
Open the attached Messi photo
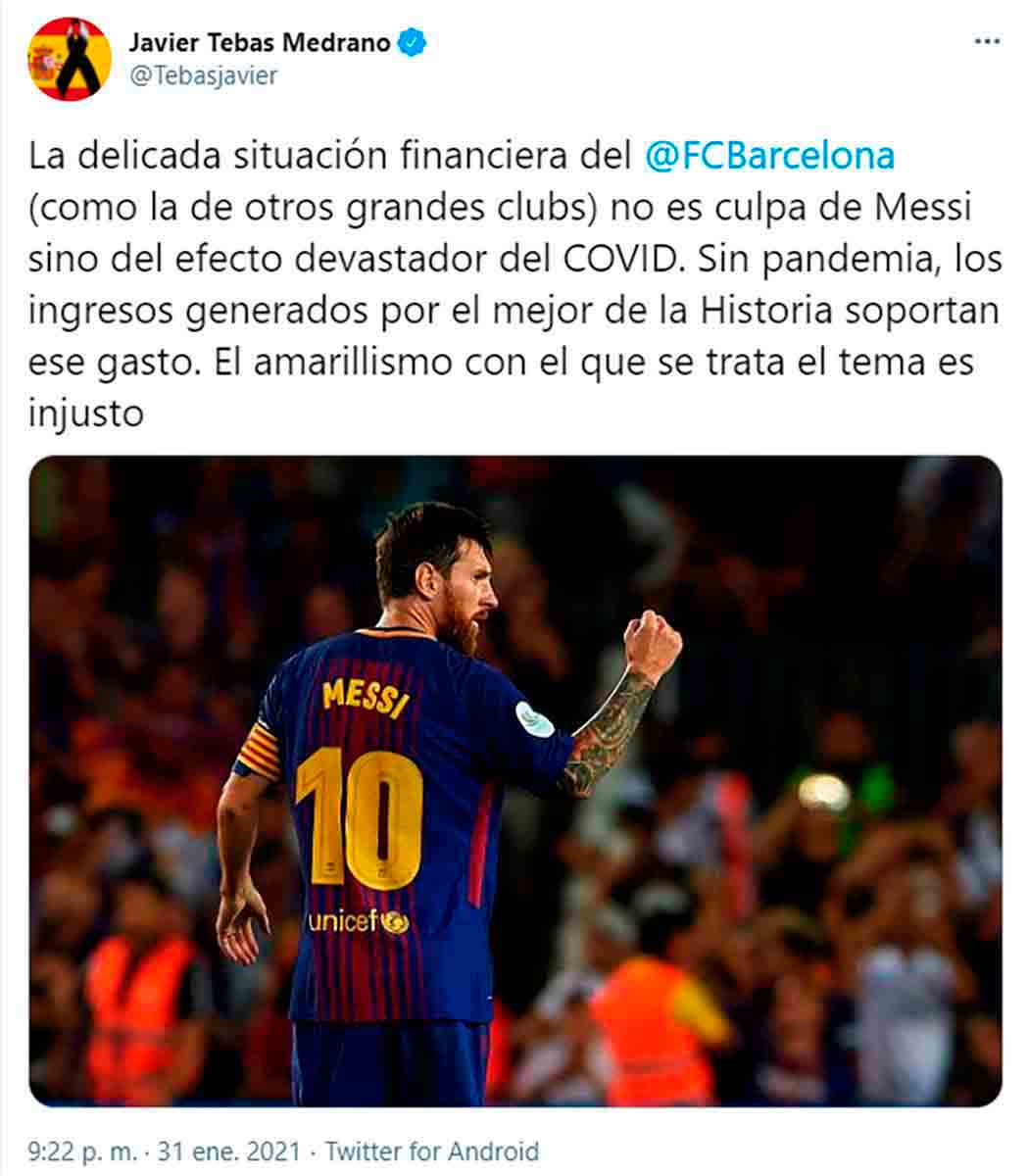[x=515, y=779]
